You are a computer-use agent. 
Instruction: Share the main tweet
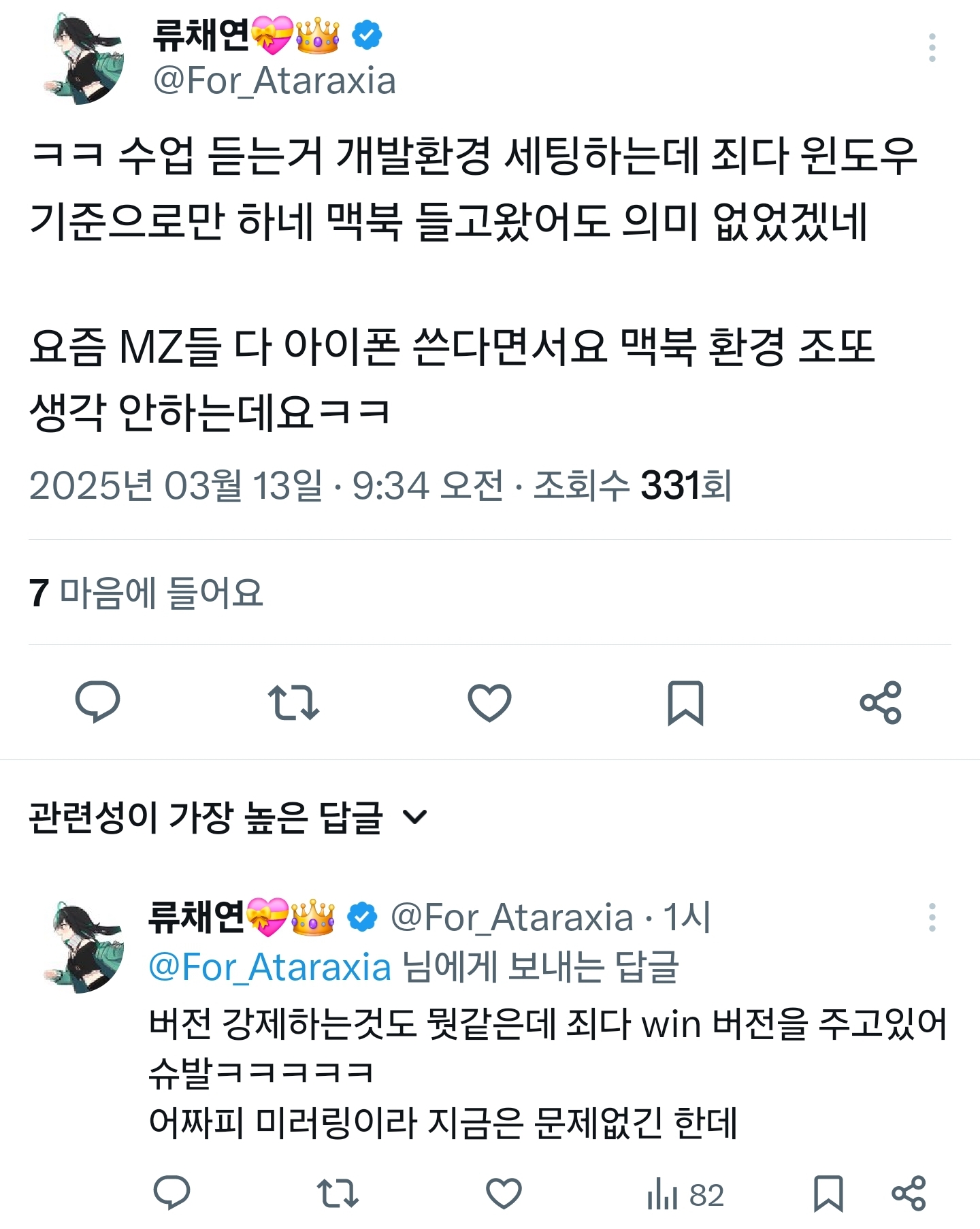[881, 702]
